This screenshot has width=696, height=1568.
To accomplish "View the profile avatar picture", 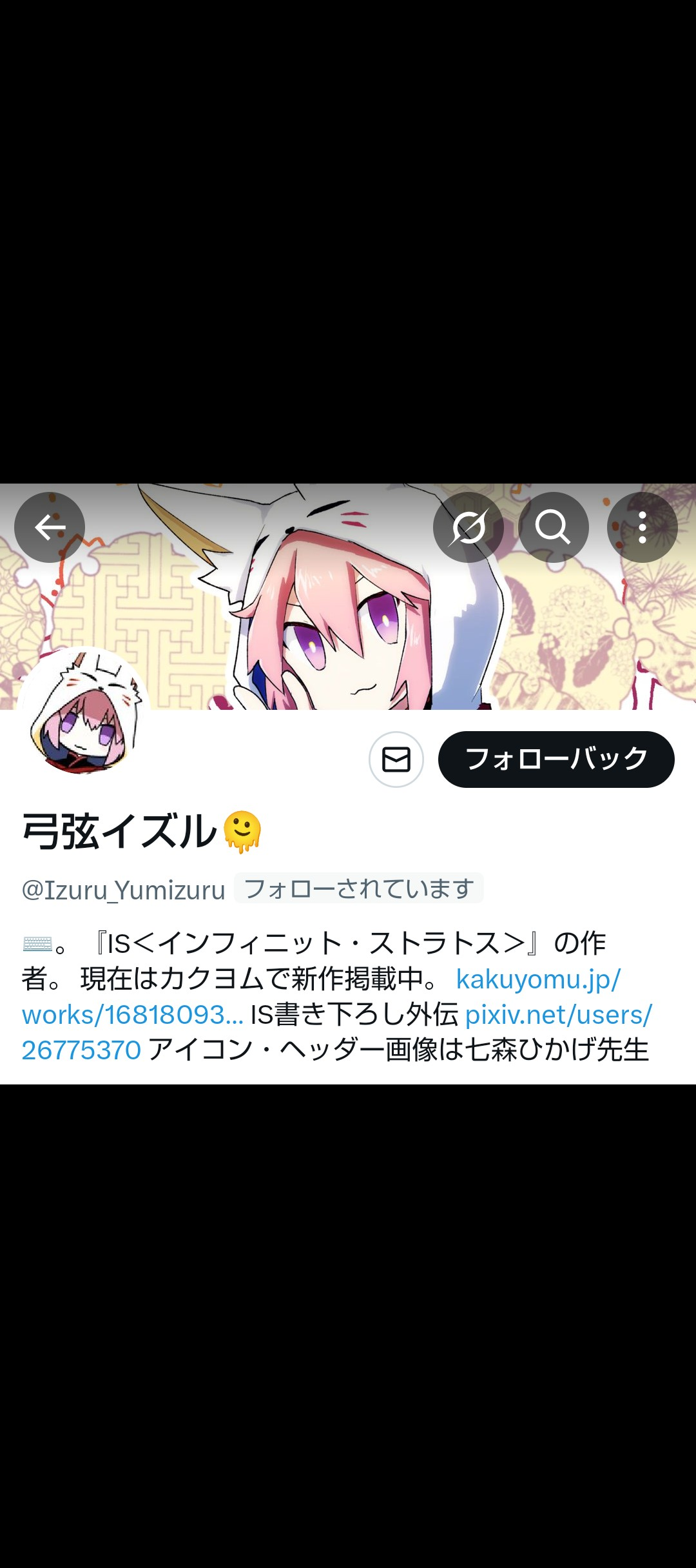I will click(84, 712).
